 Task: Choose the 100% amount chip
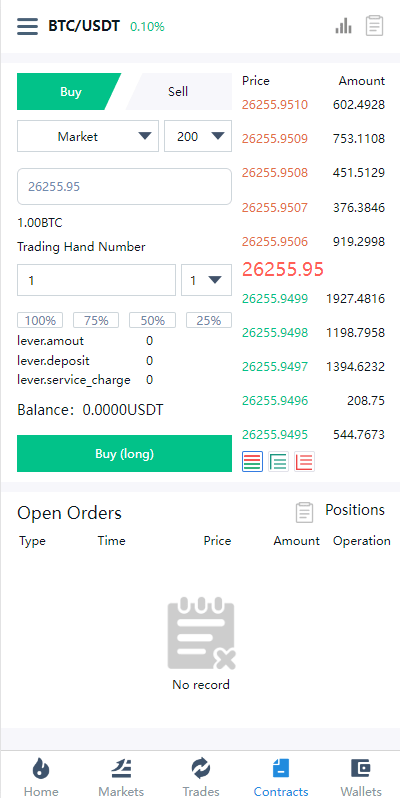(40, 321)
